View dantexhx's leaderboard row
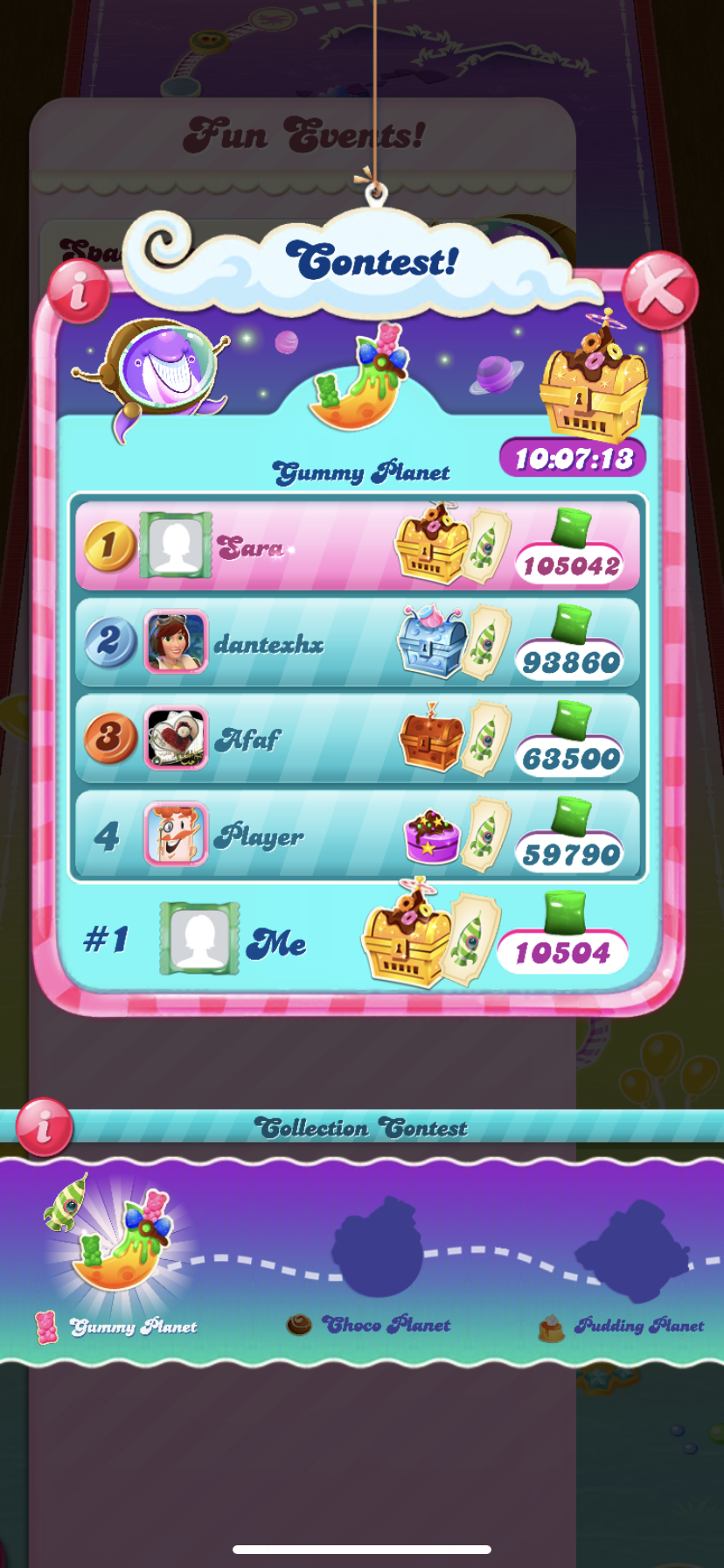Screen dimensions: 724x1568 coord(357,643)
